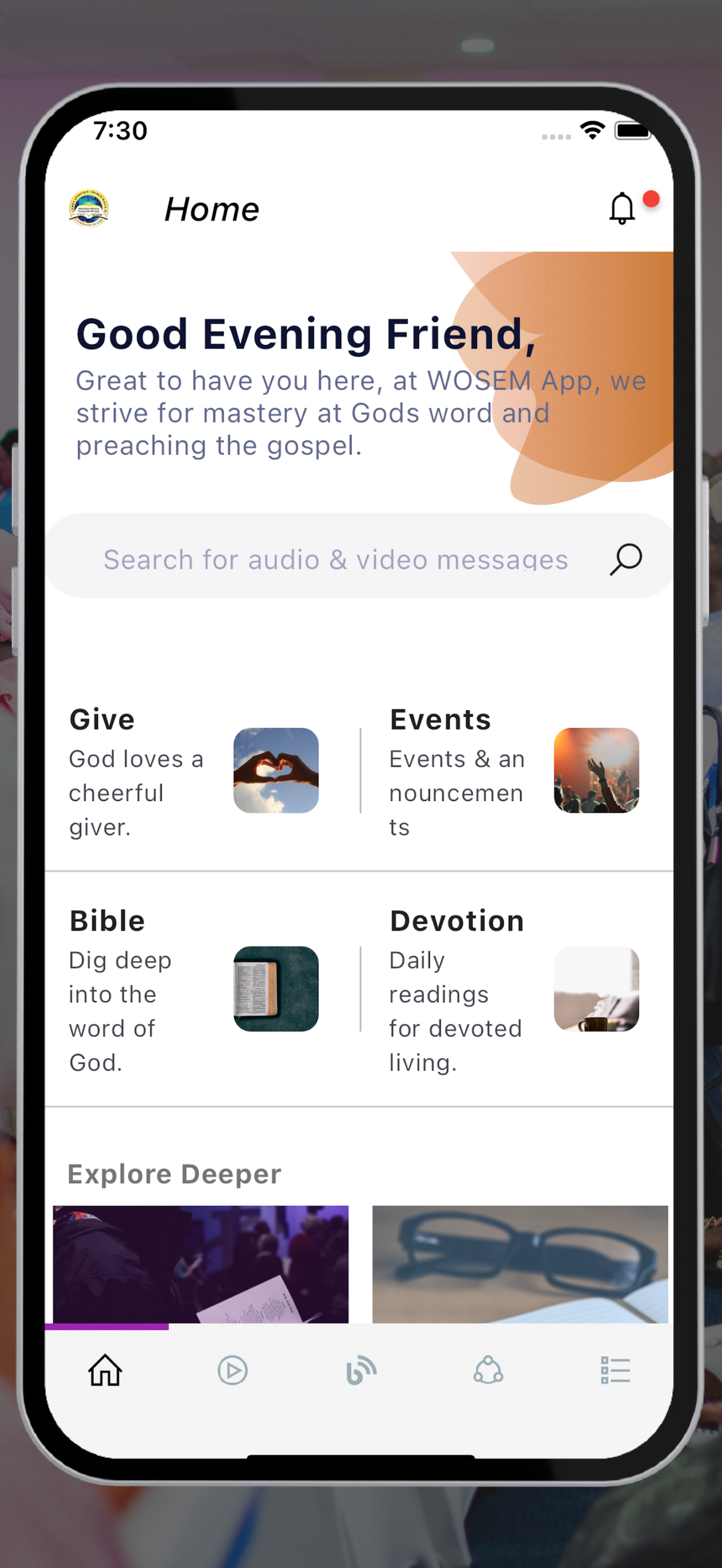Tap the heart-hands Give thumbnail image
Image resolution: width=722 pixels, height=1568 pixels.
pyautogui.click(x=276, y=771)
